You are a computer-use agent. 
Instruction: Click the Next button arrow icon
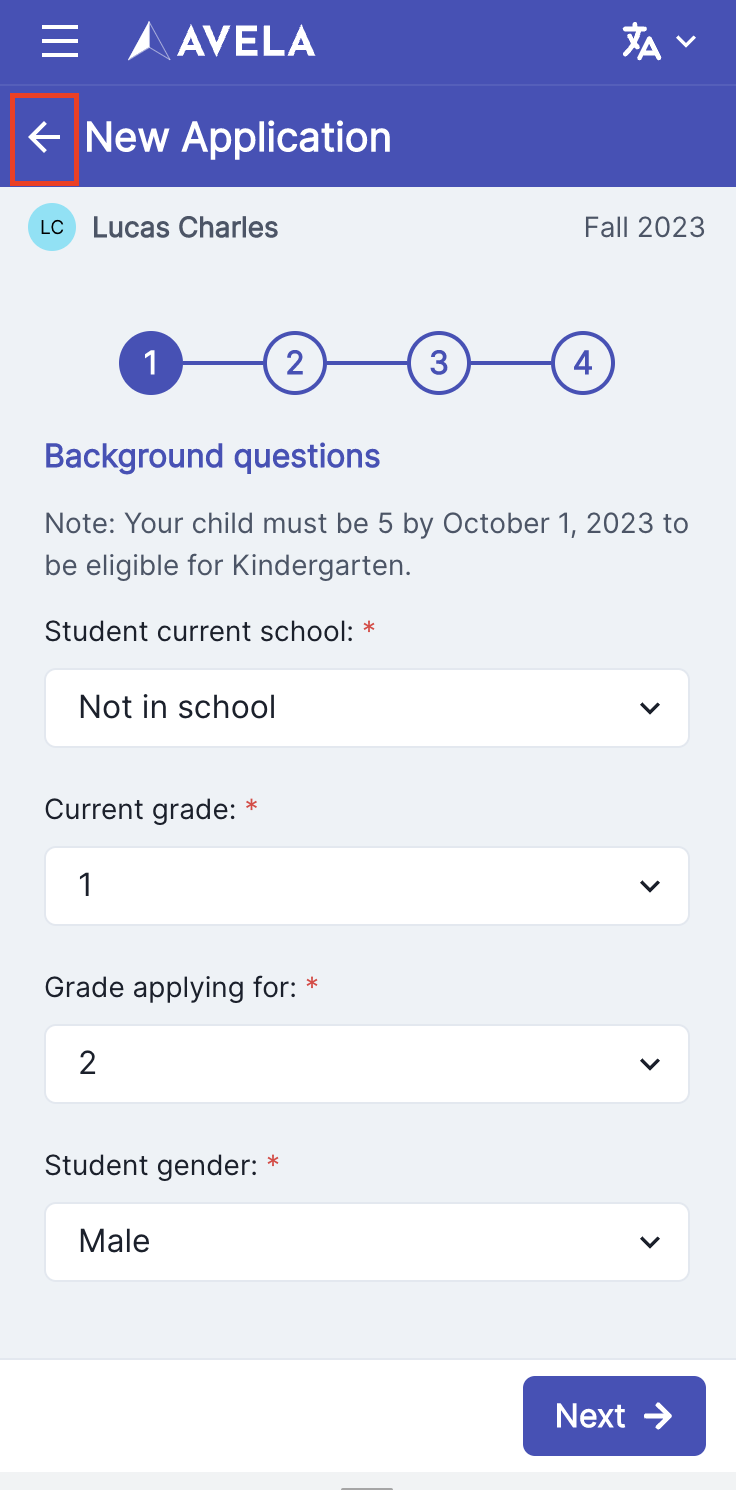tap(660, 1416)
